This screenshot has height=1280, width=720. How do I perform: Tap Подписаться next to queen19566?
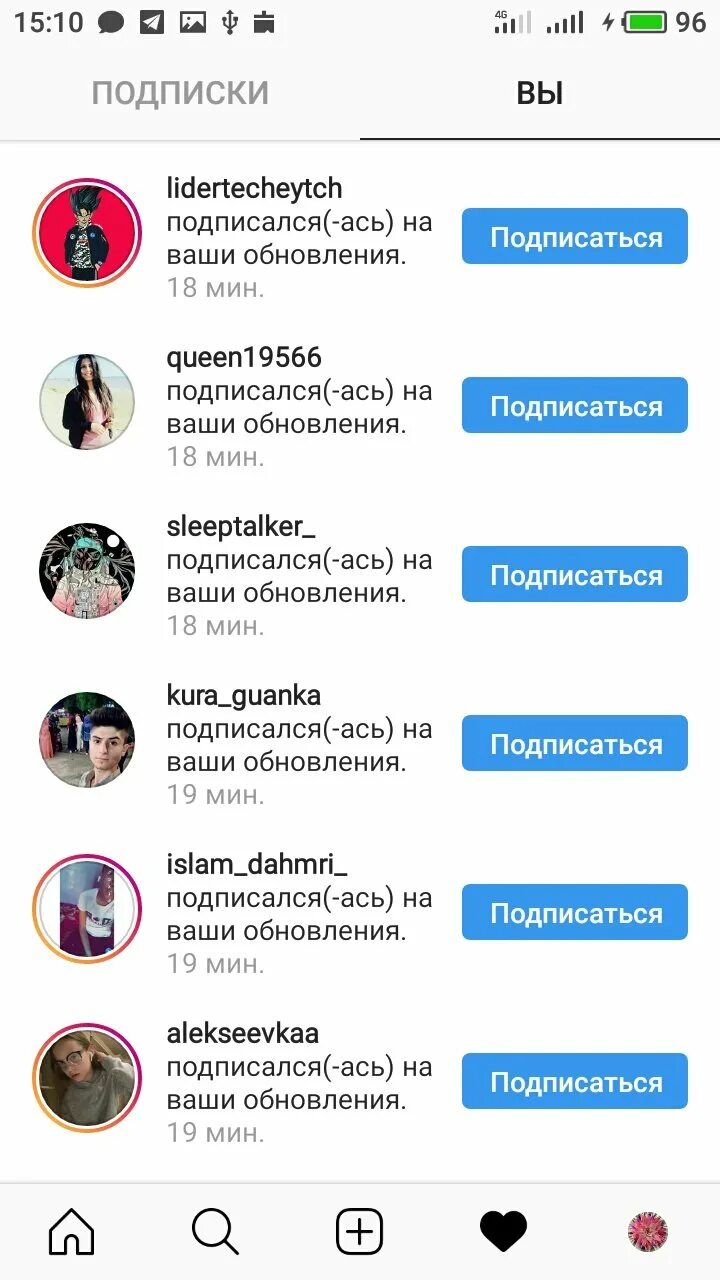575,406
